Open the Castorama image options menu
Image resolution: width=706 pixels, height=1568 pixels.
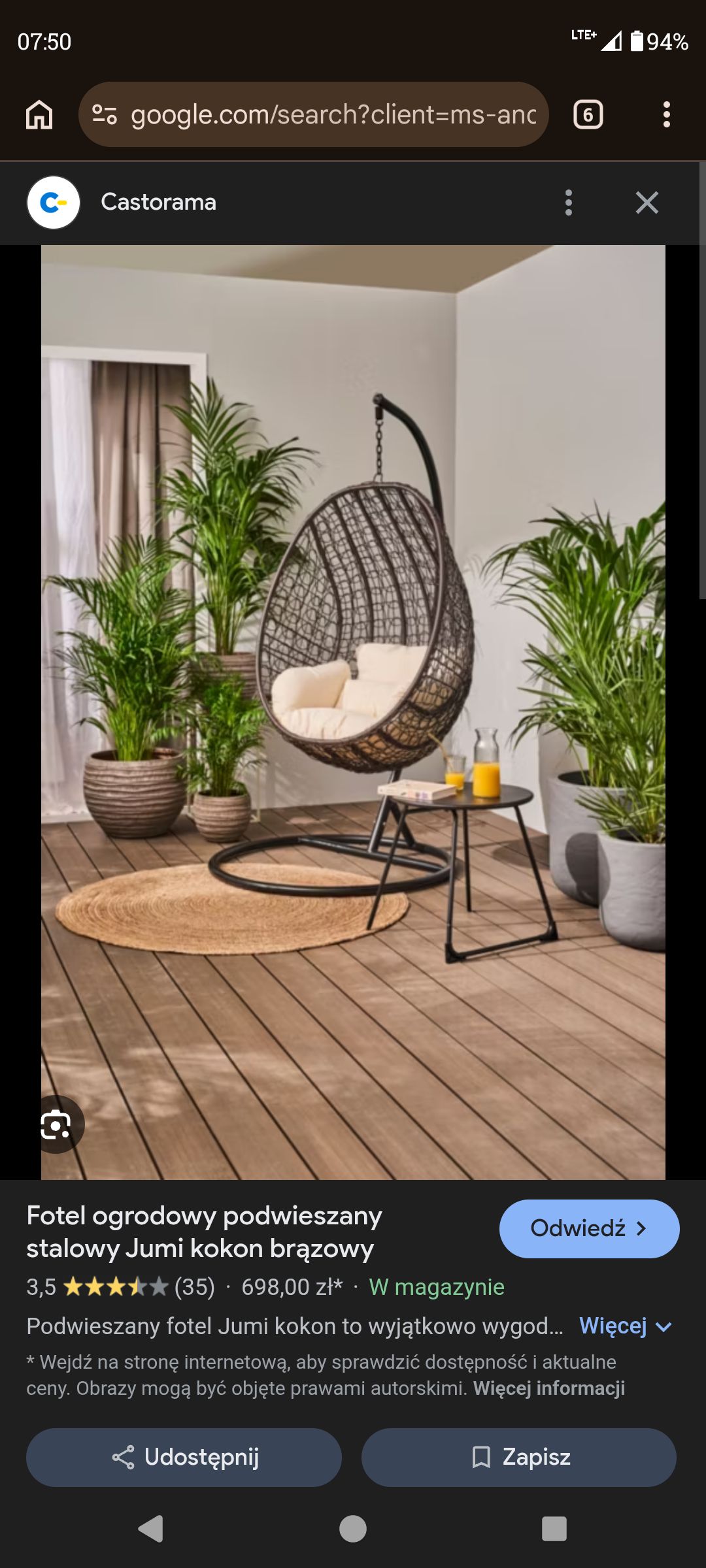[568, 203]
